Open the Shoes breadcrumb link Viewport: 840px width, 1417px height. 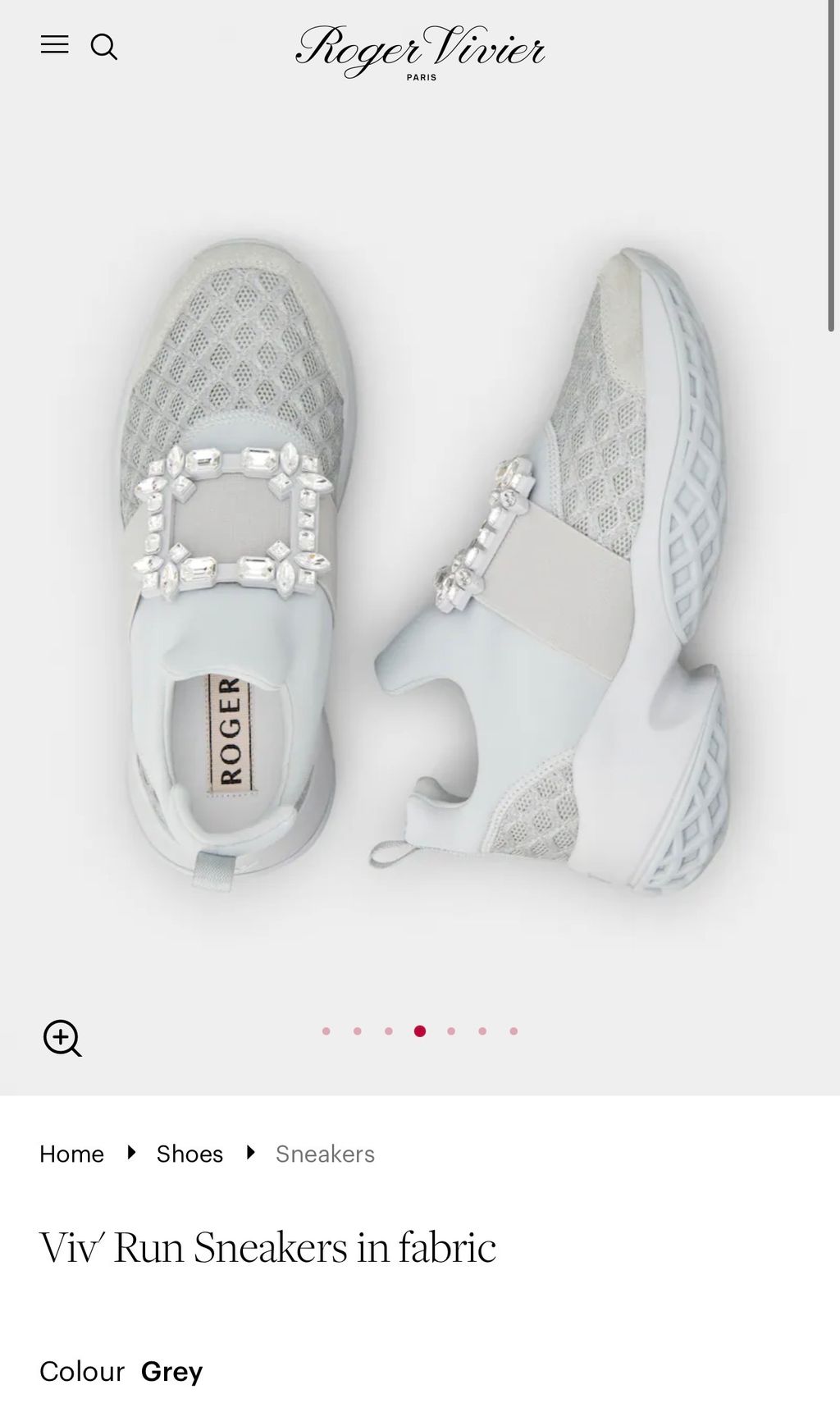189,1154
